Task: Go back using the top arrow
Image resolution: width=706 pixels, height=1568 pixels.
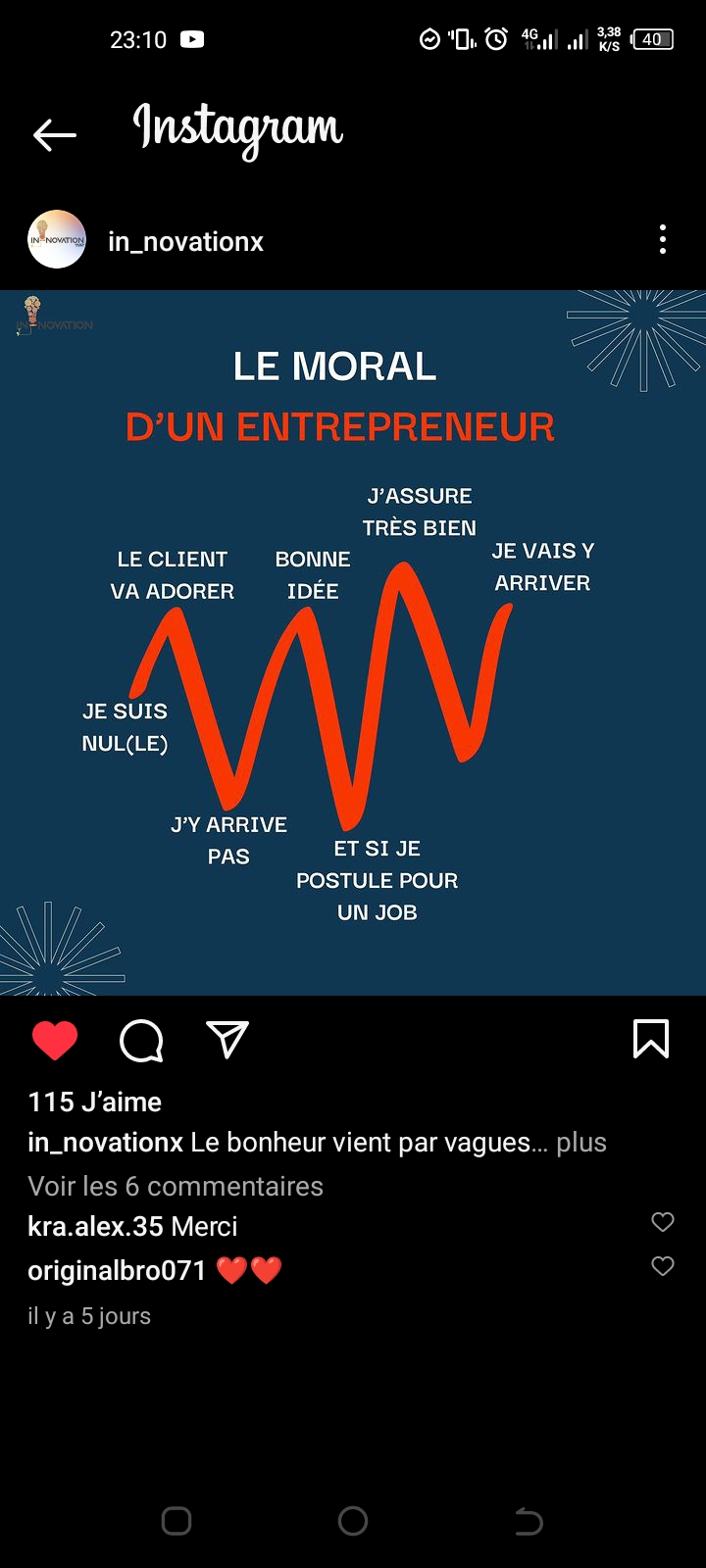Action: [54, 134]
